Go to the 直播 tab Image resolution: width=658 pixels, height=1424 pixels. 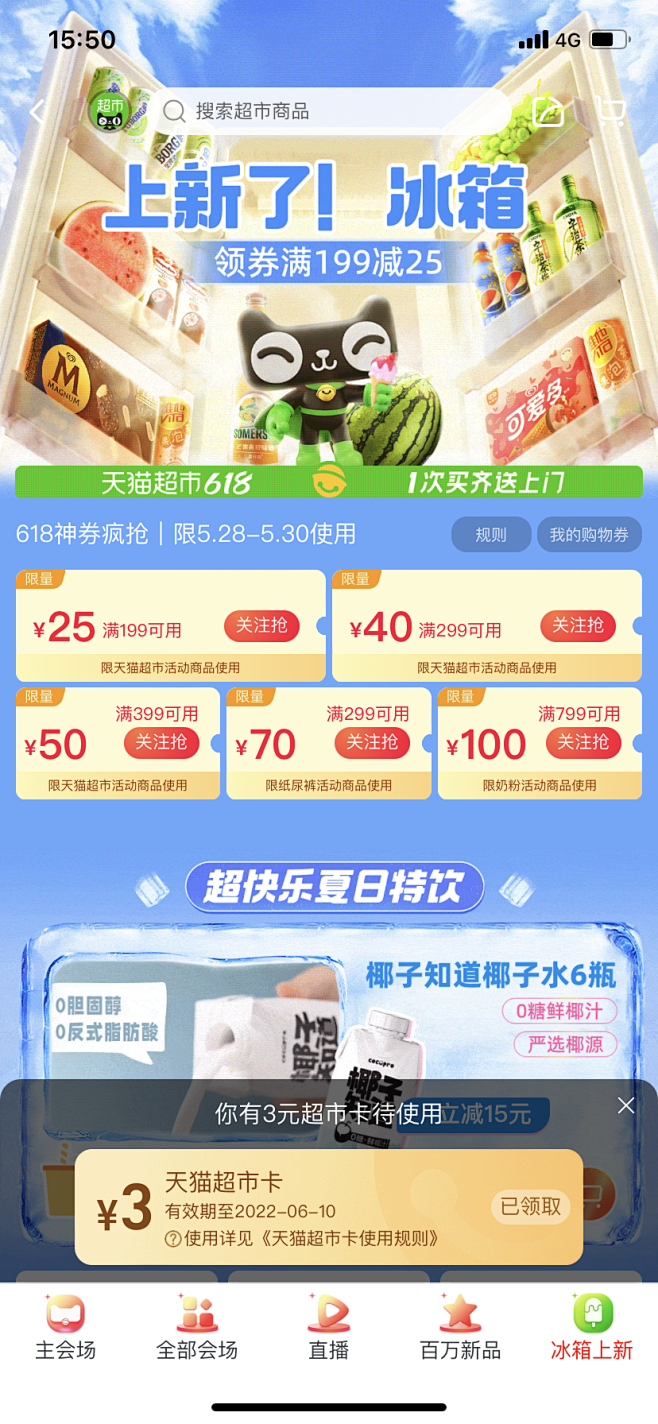point(329,1328)
